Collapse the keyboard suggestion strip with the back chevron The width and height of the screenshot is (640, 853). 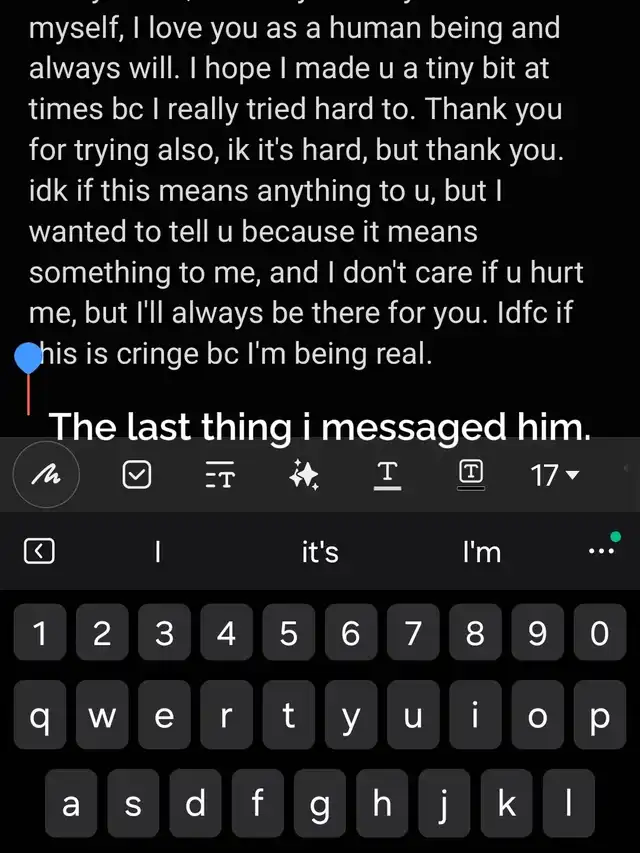pos(38,550)
